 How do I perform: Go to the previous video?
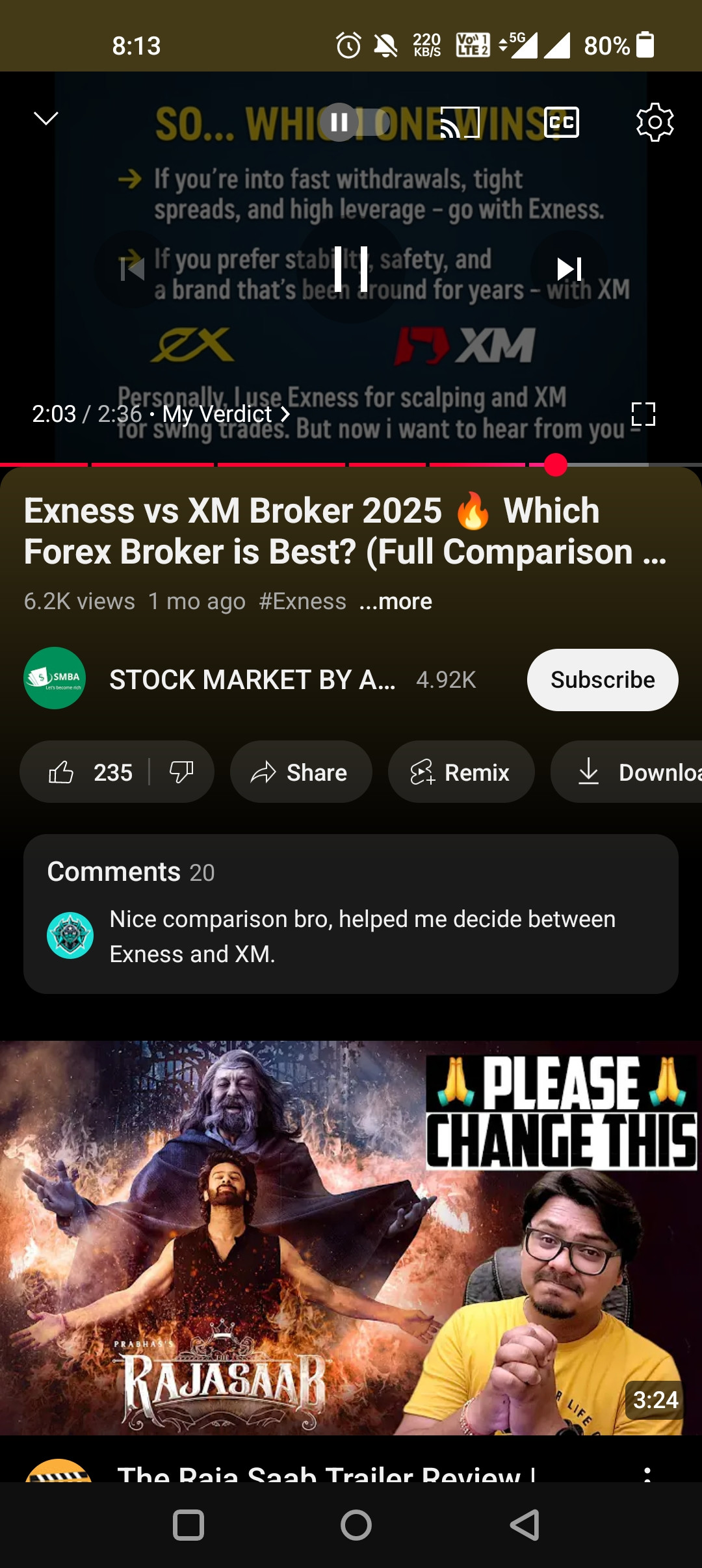coord(133,269)
